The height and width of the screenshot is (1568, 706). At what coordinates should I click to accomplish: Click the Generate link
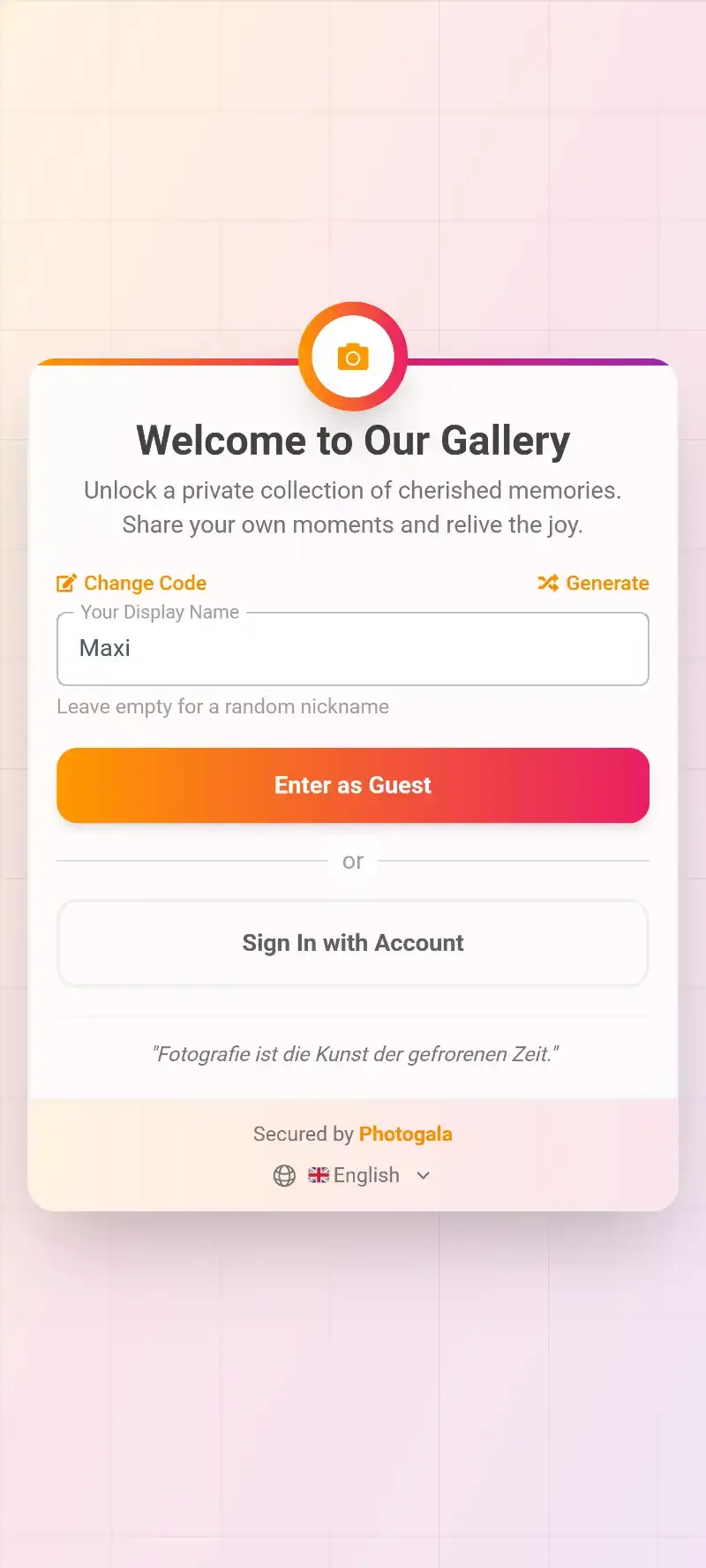pyautogui.click(x=607, y=583)
